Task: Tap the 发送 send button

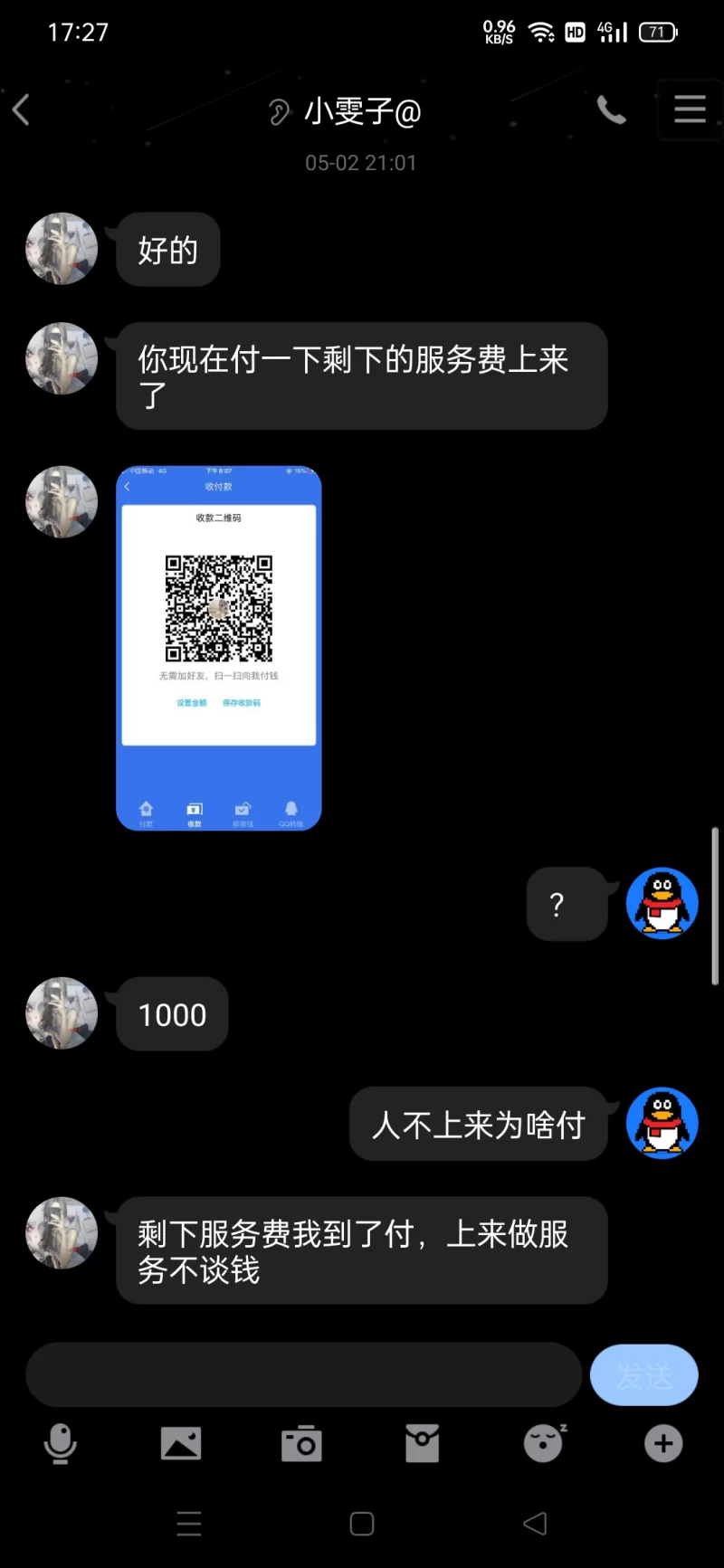Action: pos(643,1374)
